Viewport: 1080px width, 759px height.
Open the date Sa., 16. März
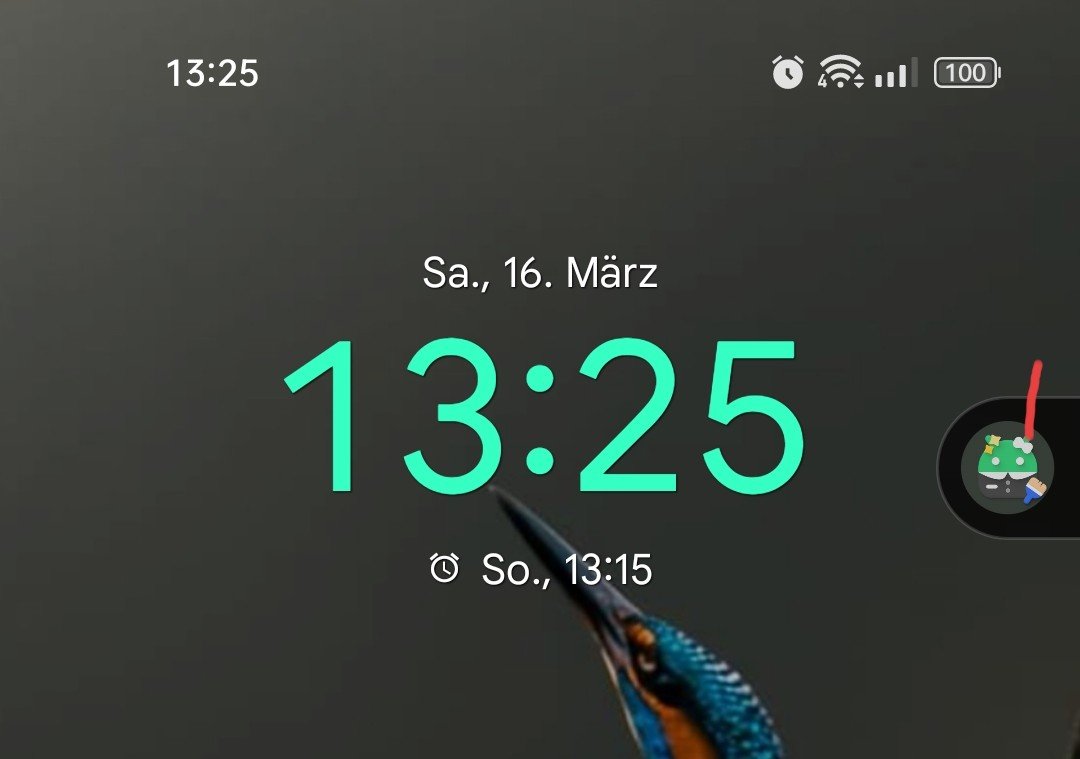click(x=540, y=273)
